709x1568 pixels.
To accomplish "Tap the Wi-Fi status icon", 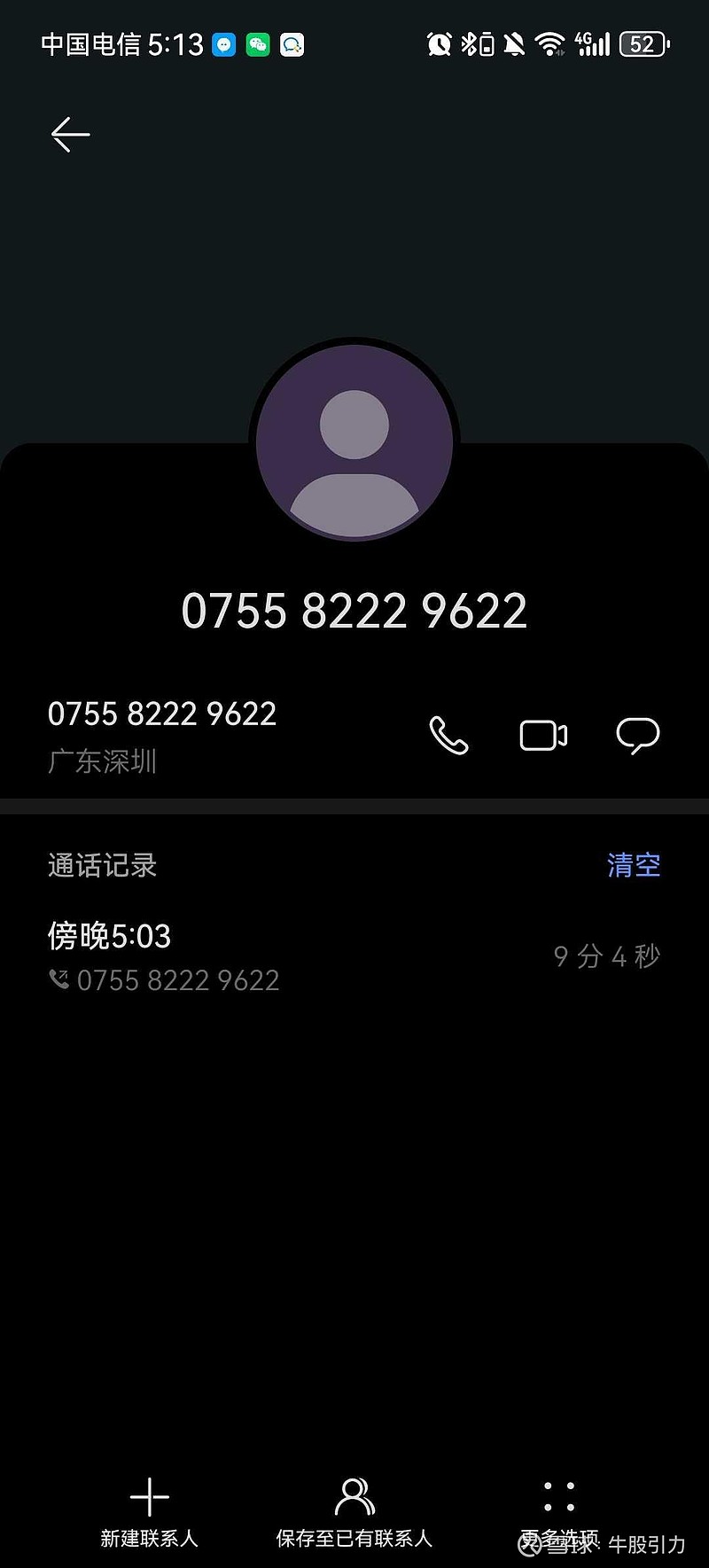I will click(x=550, y=43).
